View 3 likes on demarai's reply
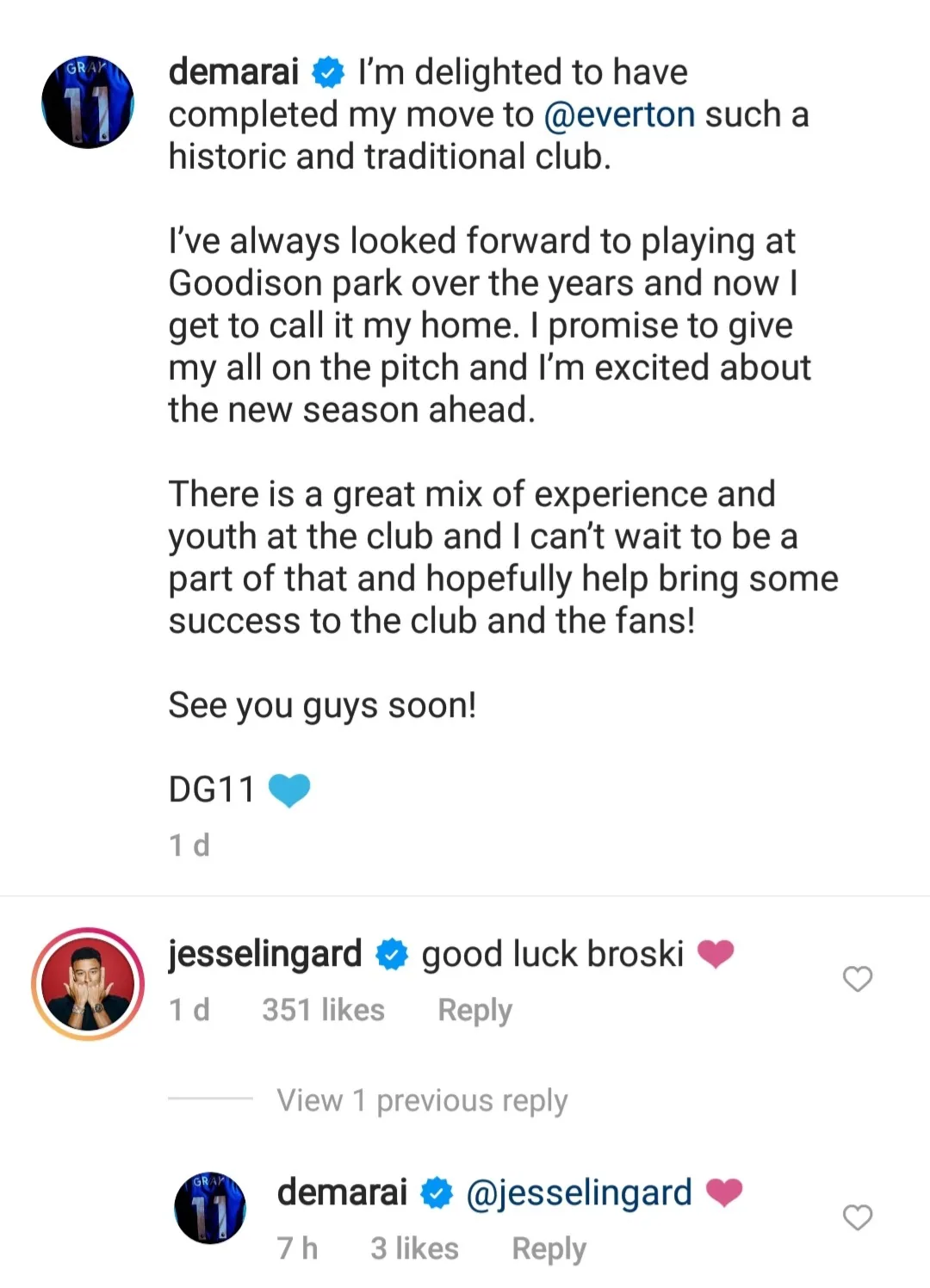The height and width of the screenshot is (1288, 930). (414, 1248)
